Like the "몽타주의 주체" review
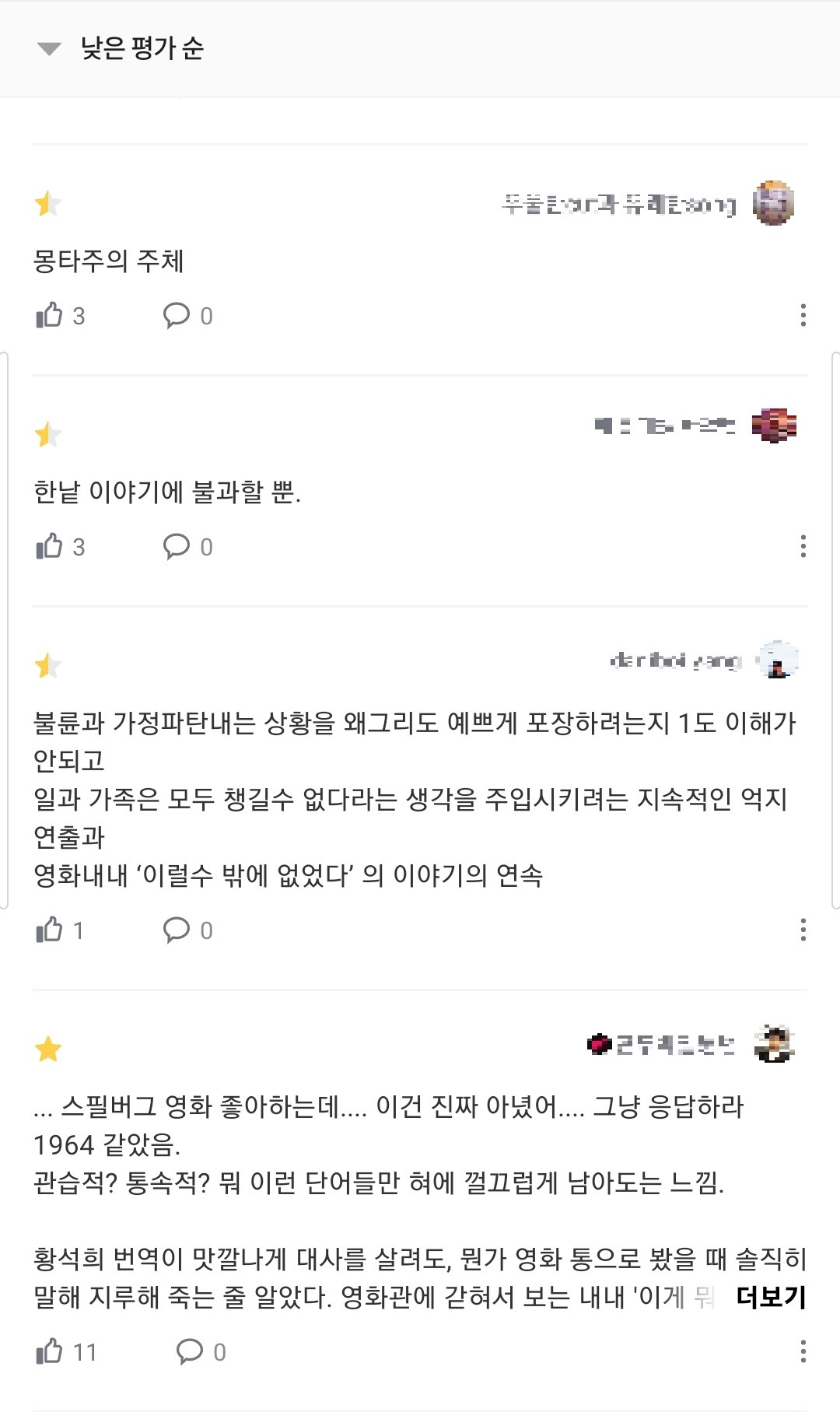Image resolution: width=840 pixels, height=1412 pixels. pyautogui.click(x=51, y=315)
